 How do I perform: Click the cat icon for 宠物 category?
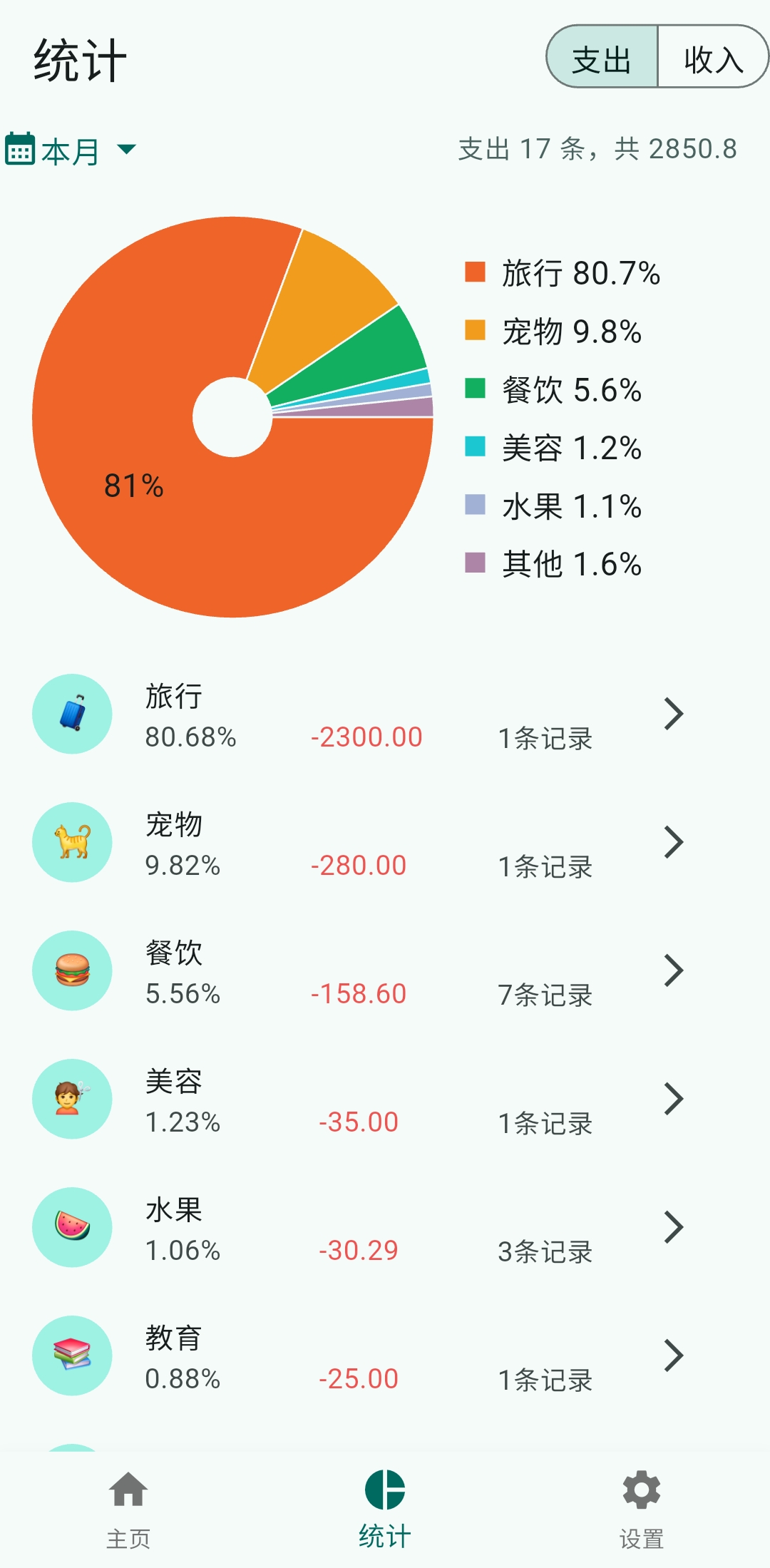pyautogui.click(x=71, y=843)
